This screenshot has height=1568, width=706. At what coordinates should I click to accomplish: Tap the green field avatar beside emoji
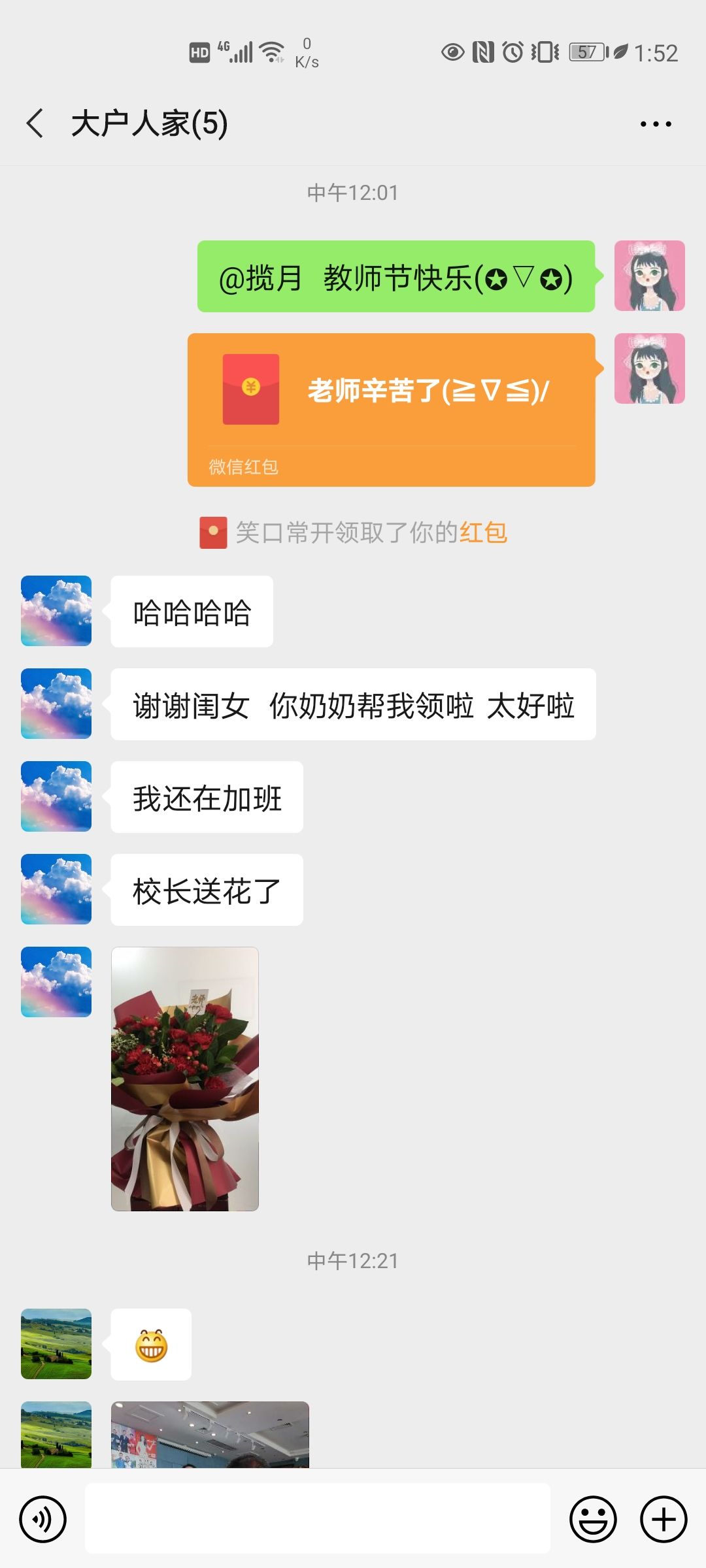56,1344
